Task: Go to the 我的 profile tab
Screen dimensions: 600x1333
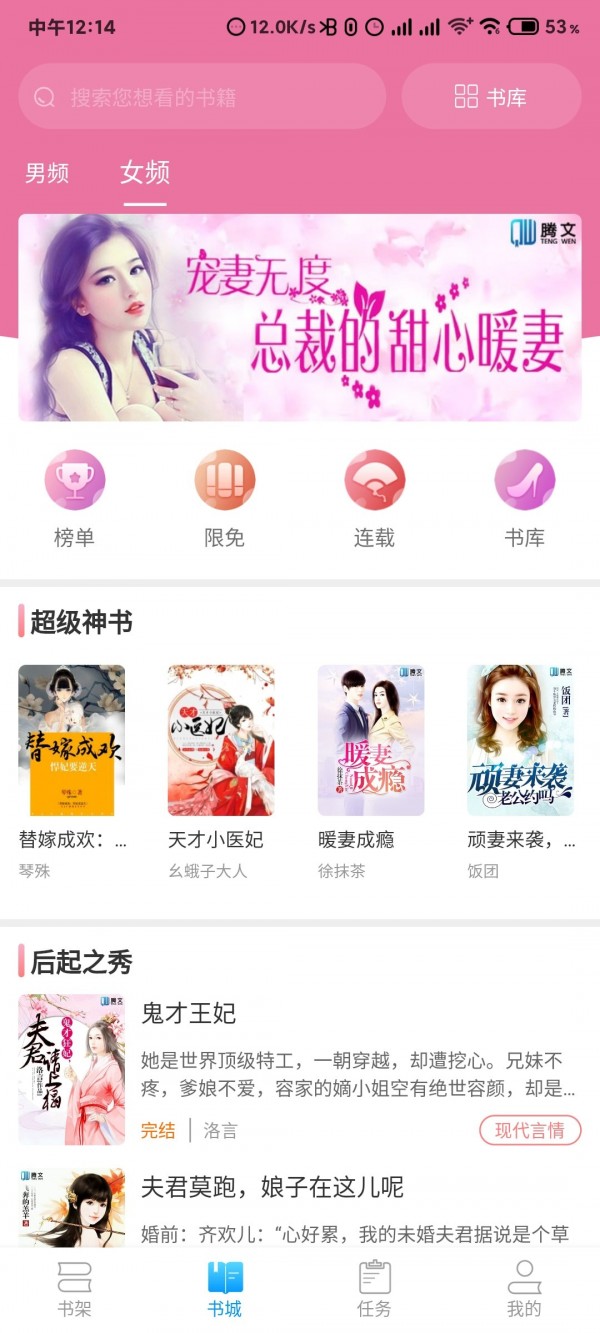Action: pyautogui.click(x=524, y=1288)
